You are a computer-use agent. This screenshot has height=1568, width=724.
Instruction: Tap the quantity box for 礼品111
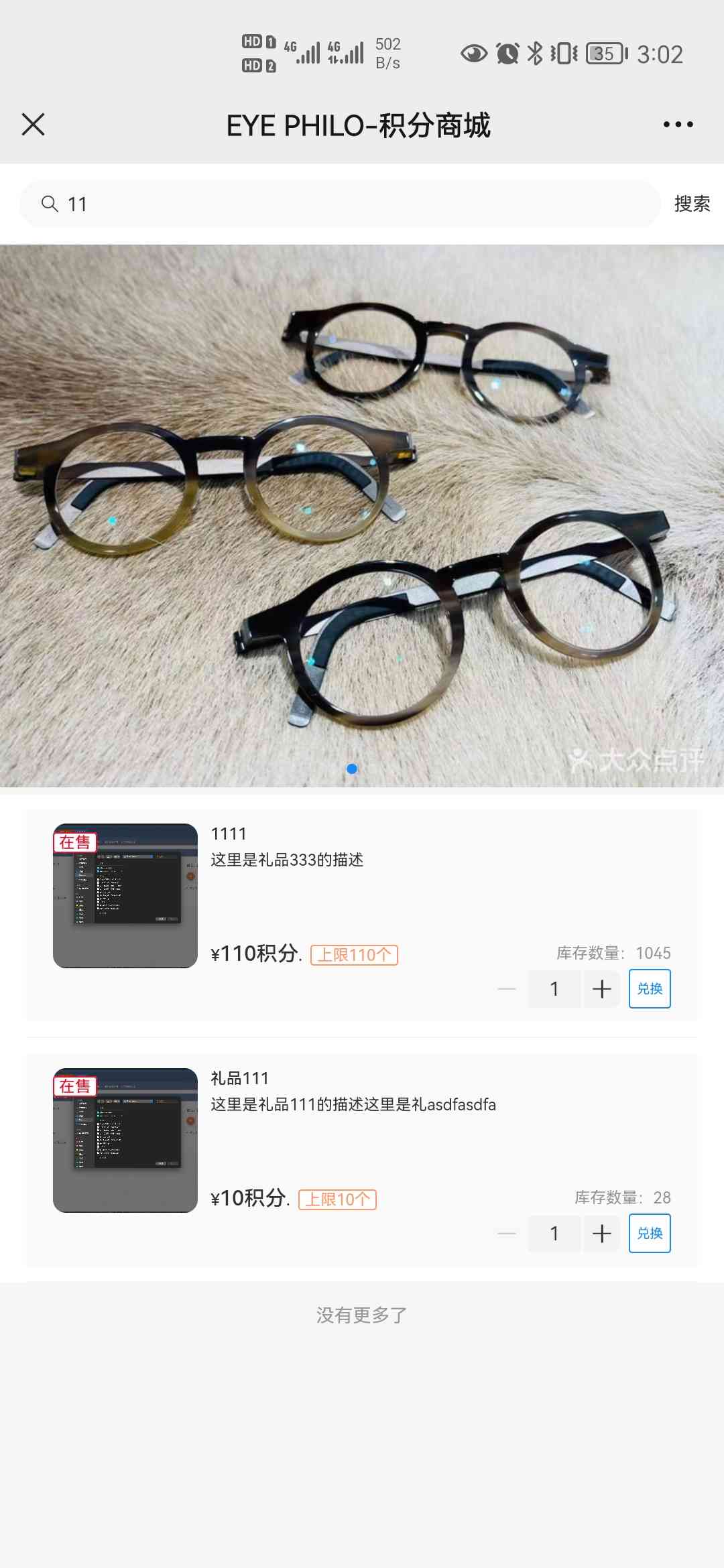554,1233
